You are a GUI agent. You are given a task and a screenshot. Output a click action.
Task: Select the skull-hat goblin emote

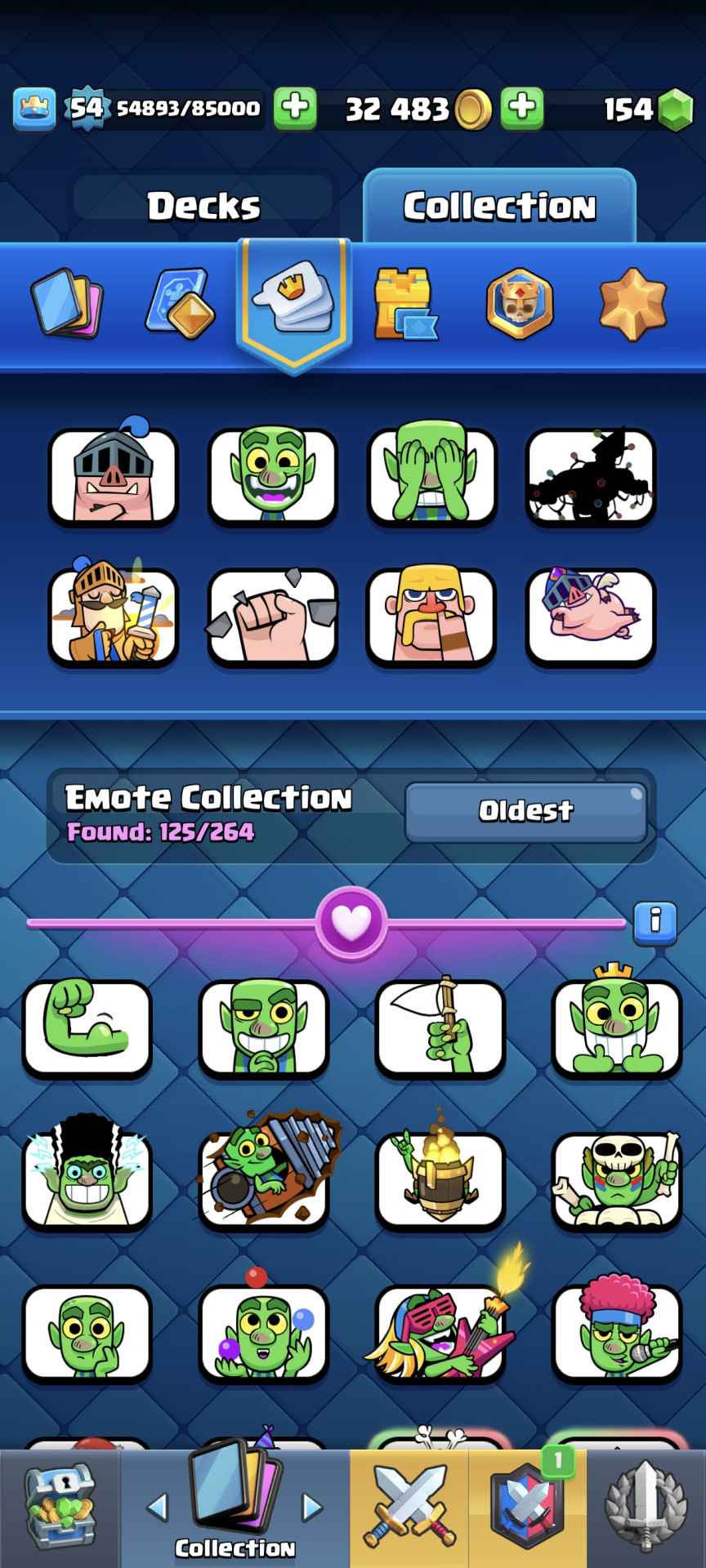[617, 1179]
